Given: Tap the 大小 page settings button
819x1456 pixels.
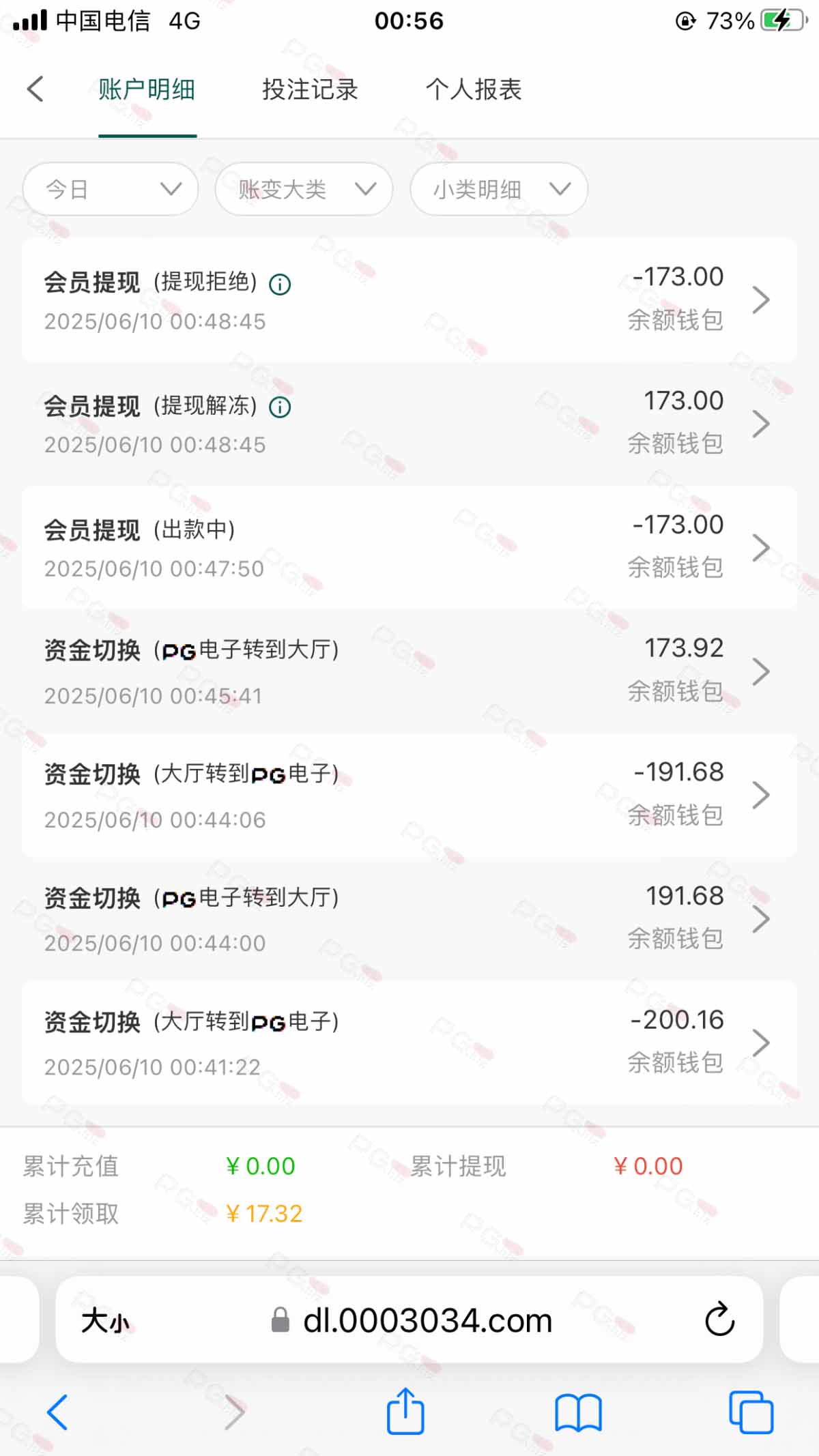Looking at the screenshot, I should 105,1321.
